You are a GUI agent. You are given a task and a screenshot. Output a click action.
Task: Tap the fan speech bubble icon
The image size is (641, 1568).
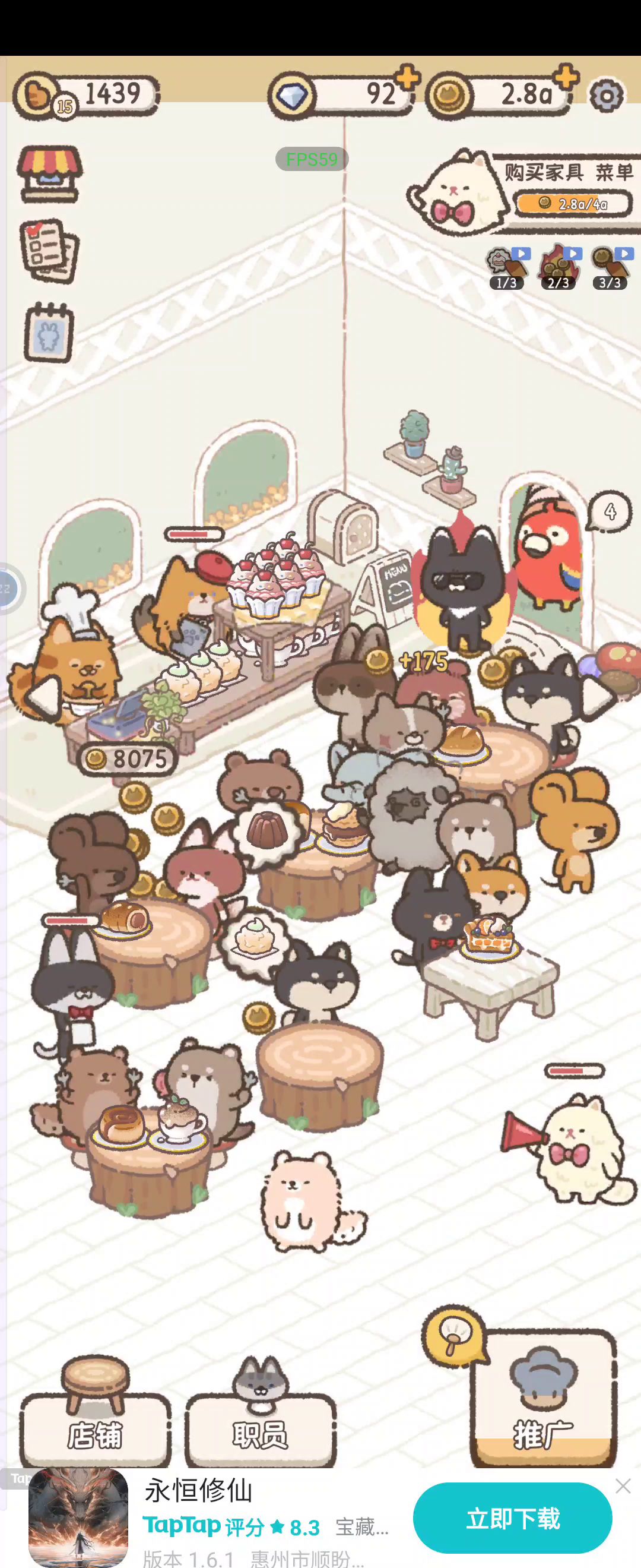pyautogui.click(x=453, y=1335)
